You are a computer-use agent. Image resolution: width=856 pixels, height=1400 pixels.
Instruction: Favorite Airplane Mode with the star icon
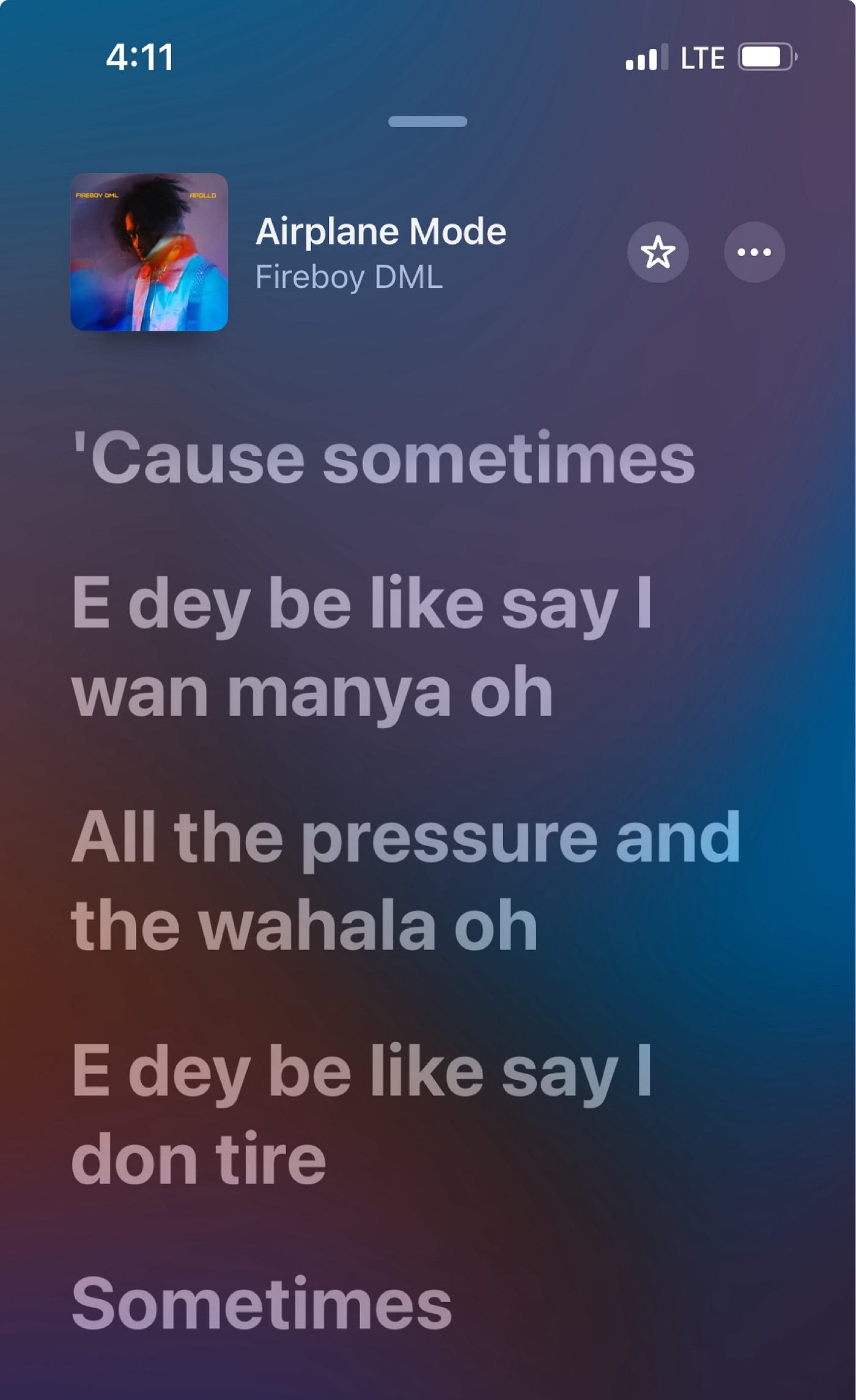click(x=657, y=252)
